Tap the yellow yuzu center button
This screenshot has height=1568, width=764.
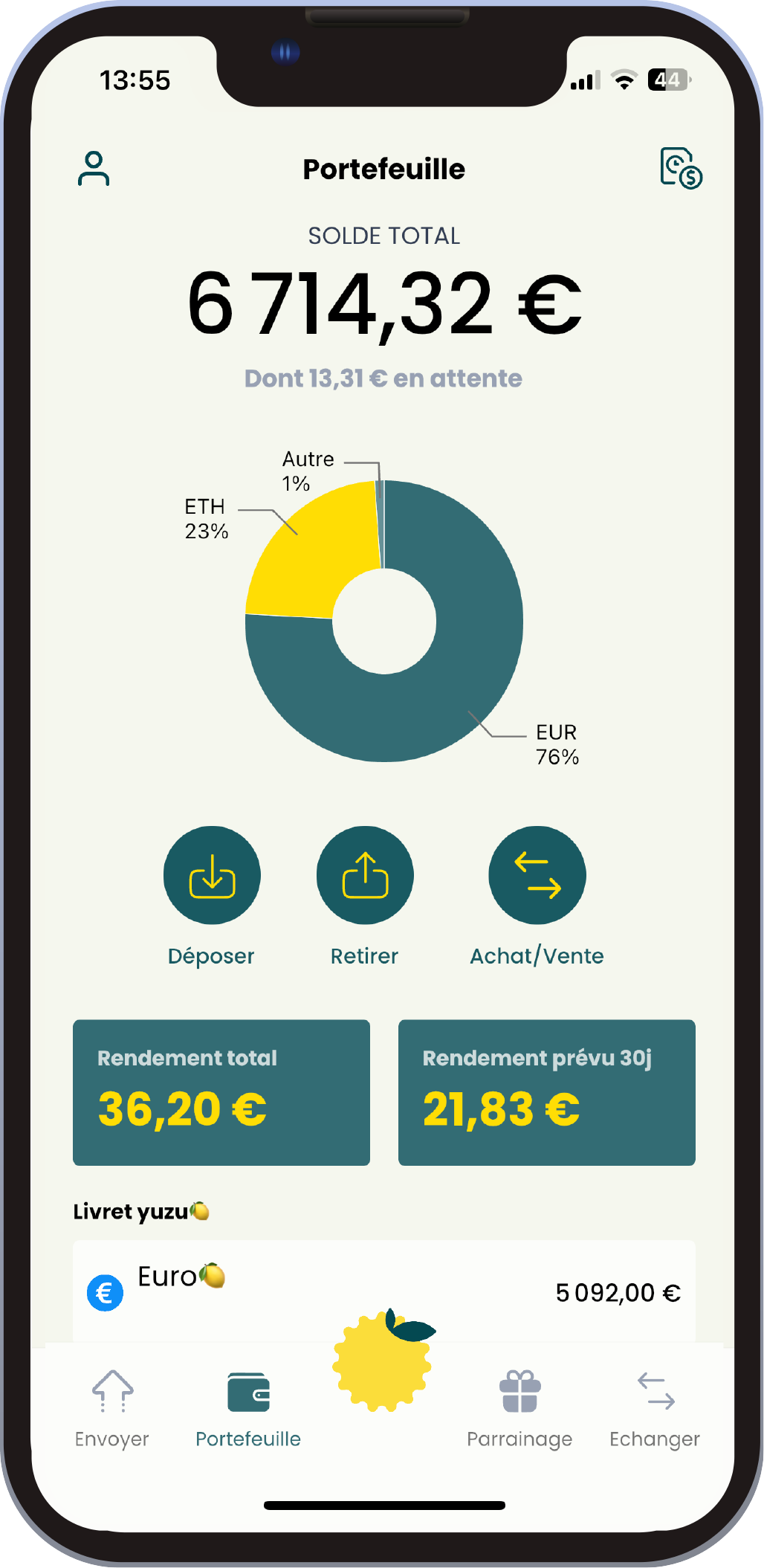[x=383, y=1362]
